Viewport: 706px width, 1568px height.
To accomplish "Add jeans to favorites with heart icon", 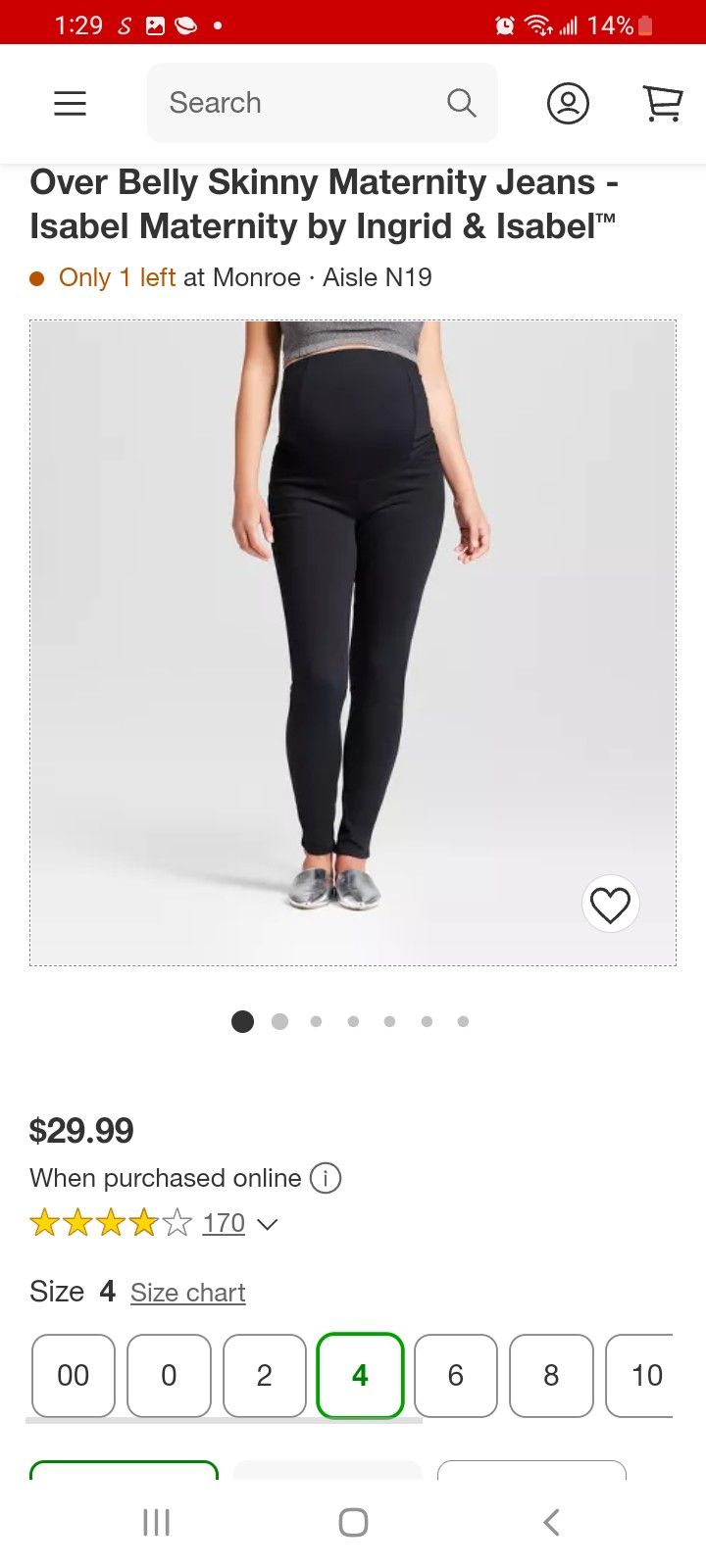I will [x=610, y=905].
